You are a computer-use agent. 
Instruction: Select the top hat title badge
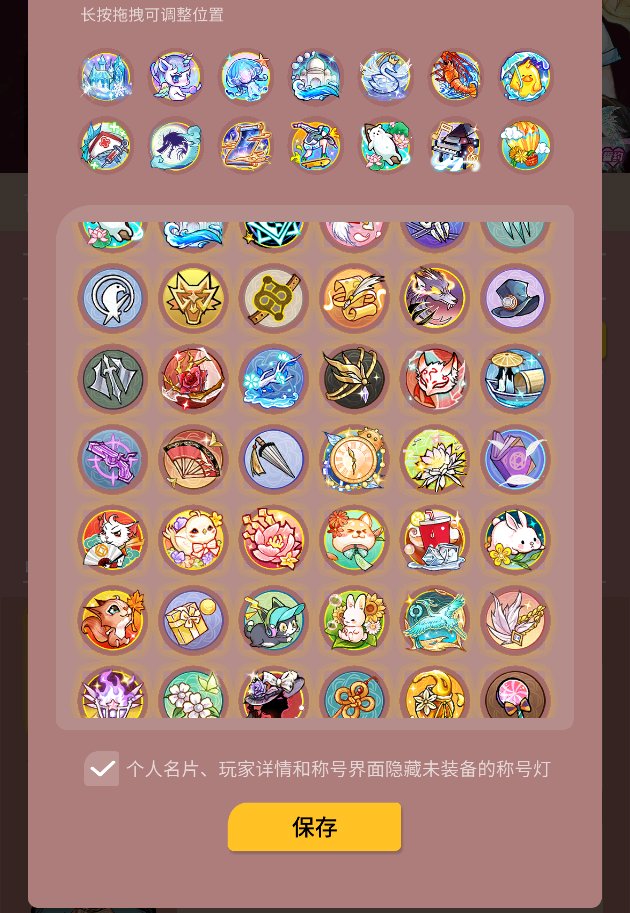515,299
